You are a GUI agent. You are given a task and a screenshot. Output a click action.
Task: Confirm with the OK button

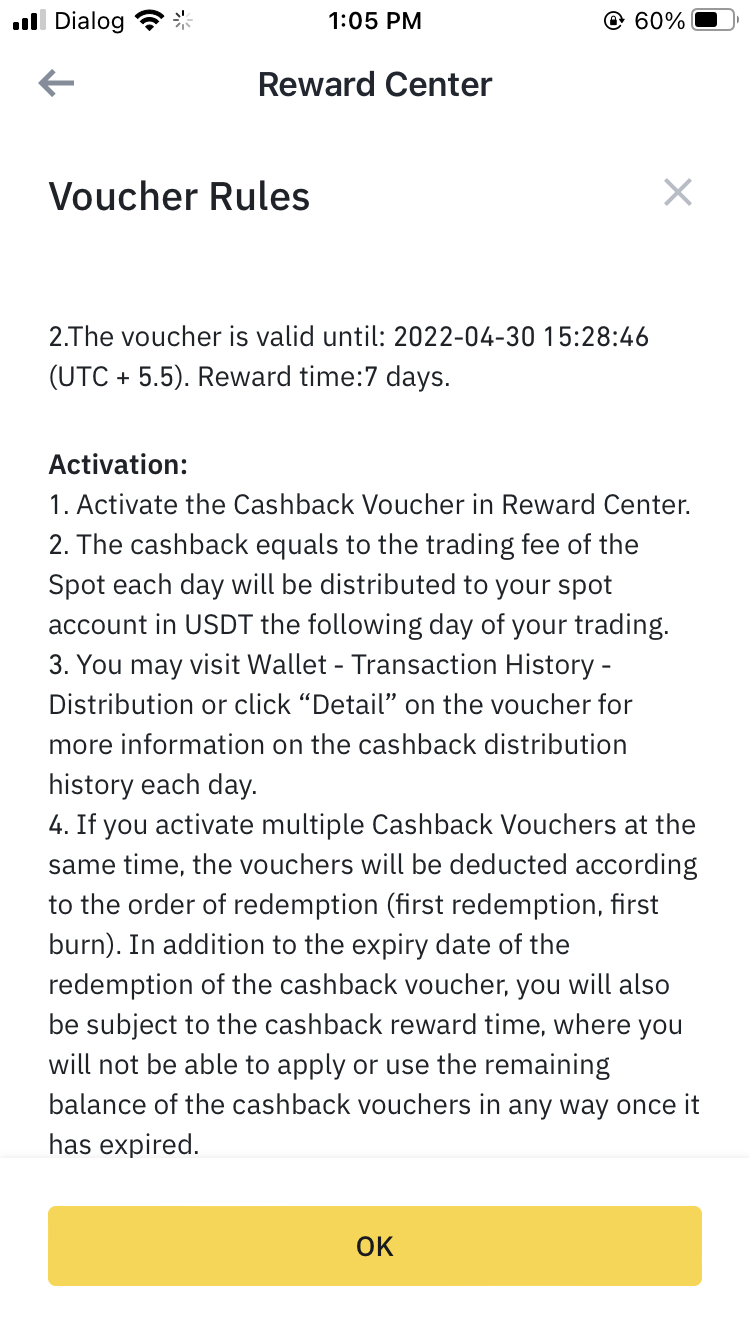click(375, 1246)
